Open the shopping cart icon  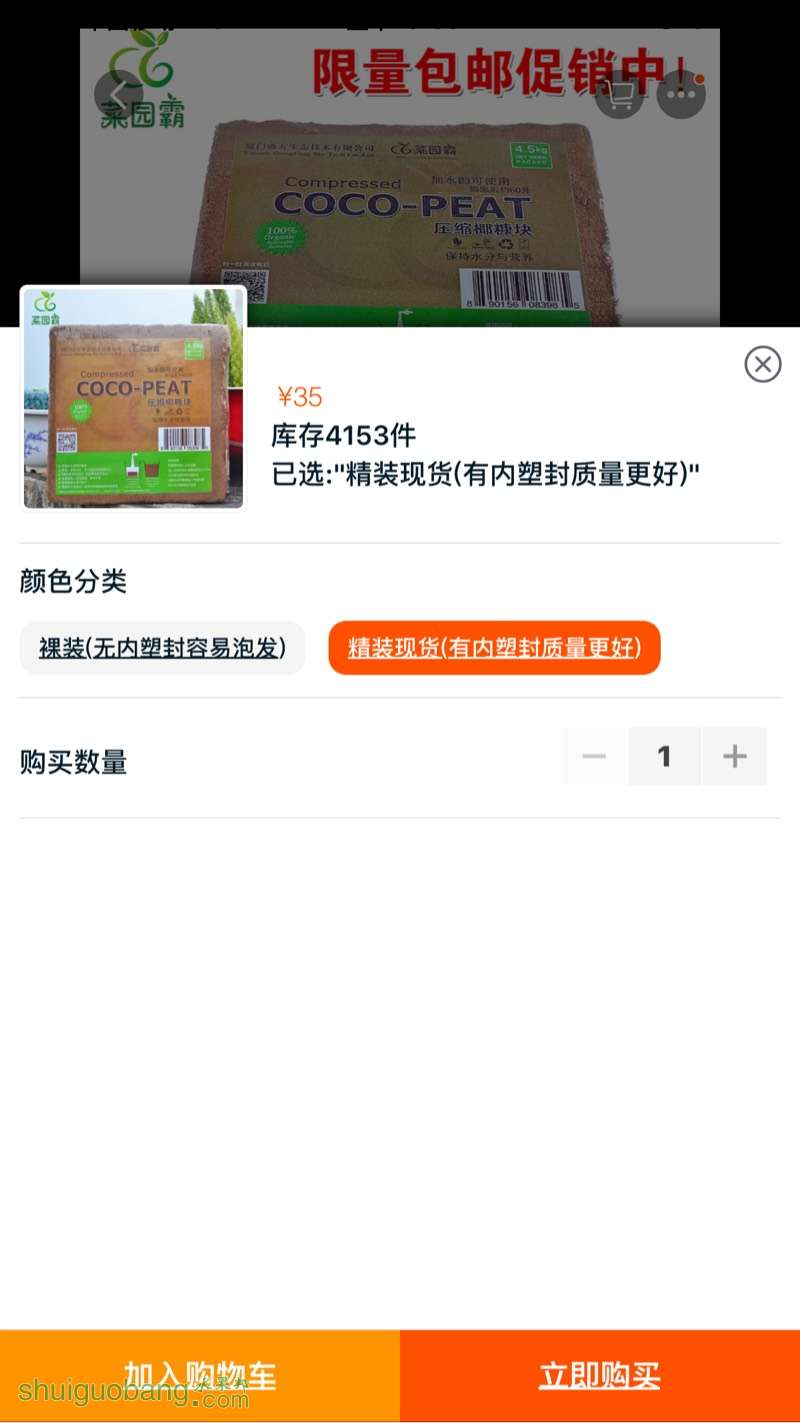619,95
